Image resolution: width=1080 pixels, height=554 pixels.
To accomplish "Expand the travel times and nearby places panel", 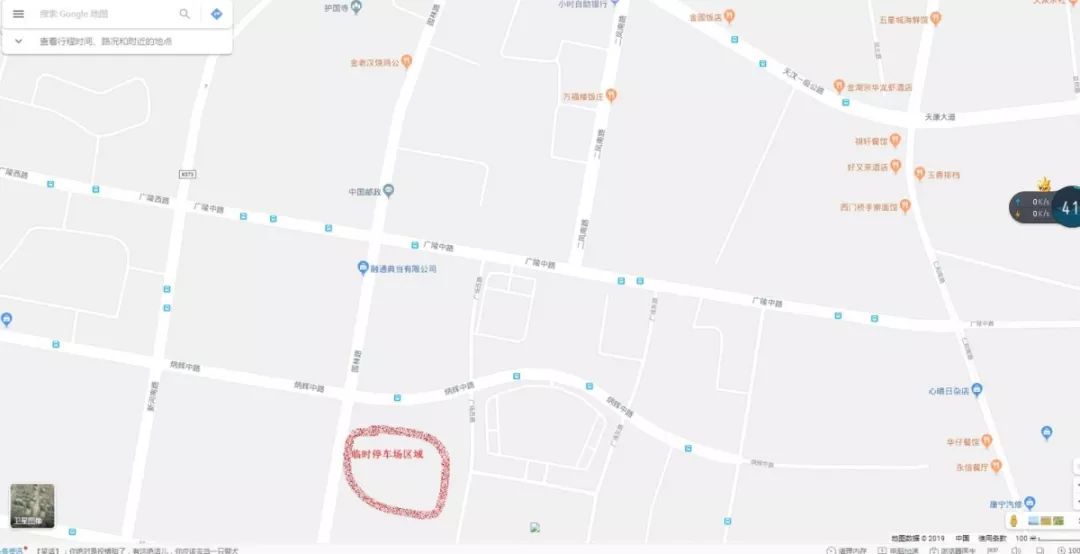I will [18, 41].
